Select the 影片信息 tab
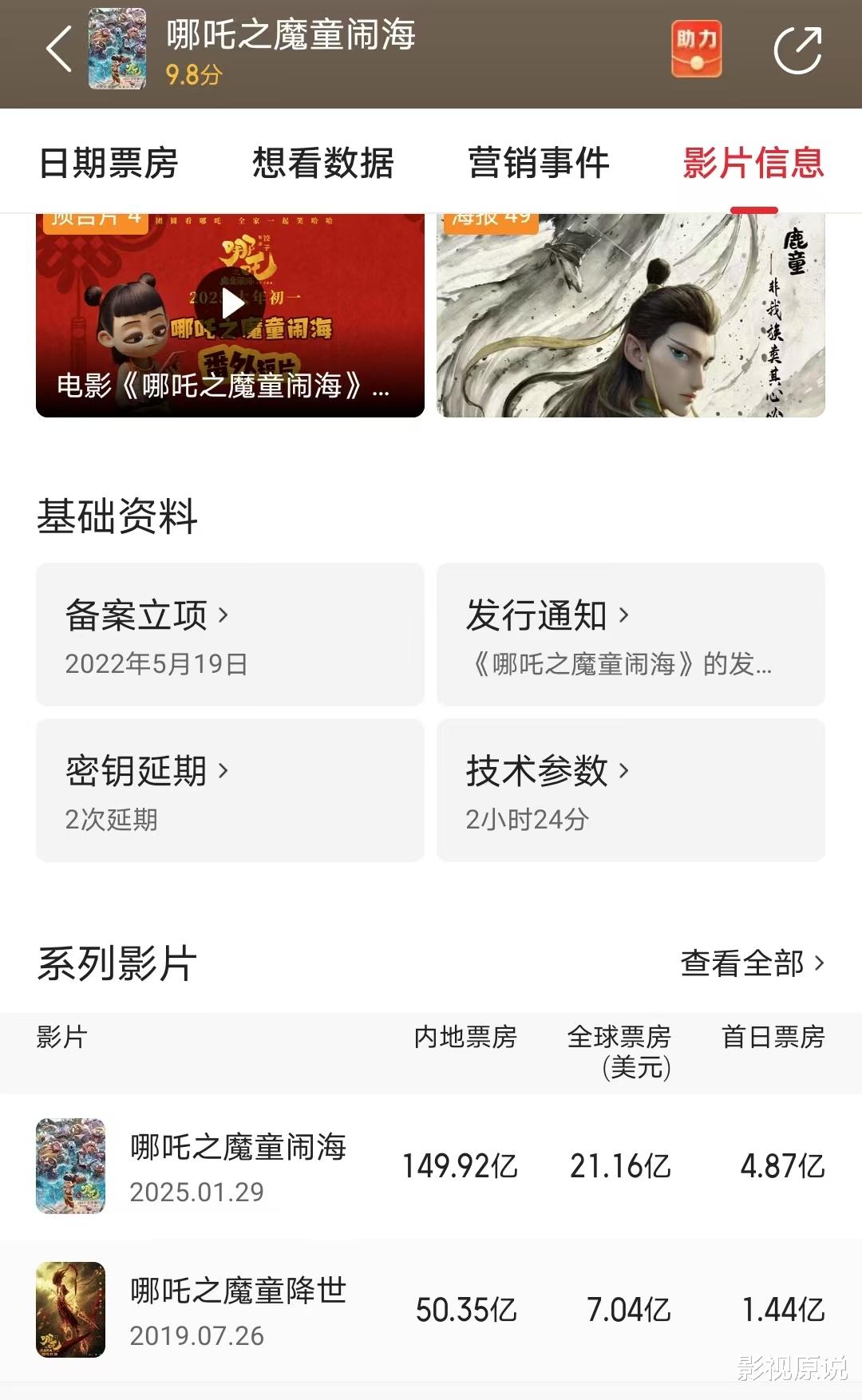 (x=753, y=164)
